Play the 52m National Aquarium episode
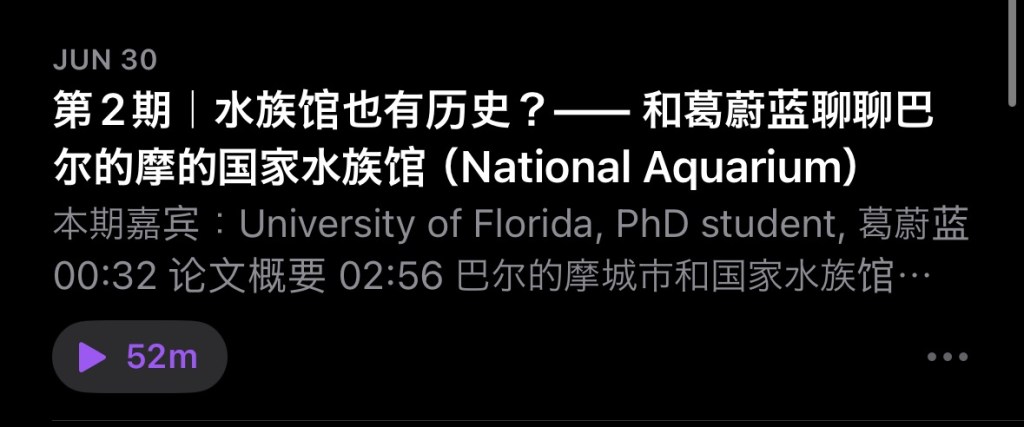1024x427 pixels. tap(140, 357)
